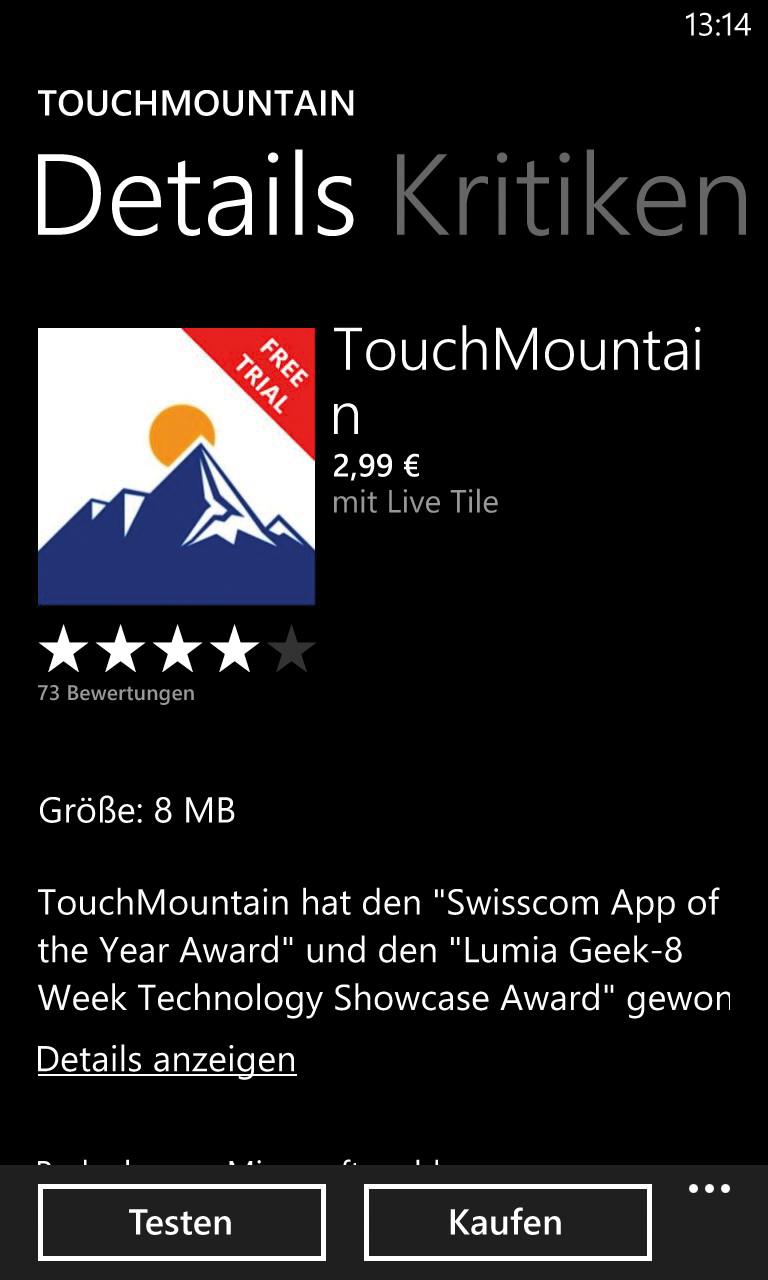Open the Details anzeigen link

167,1059
